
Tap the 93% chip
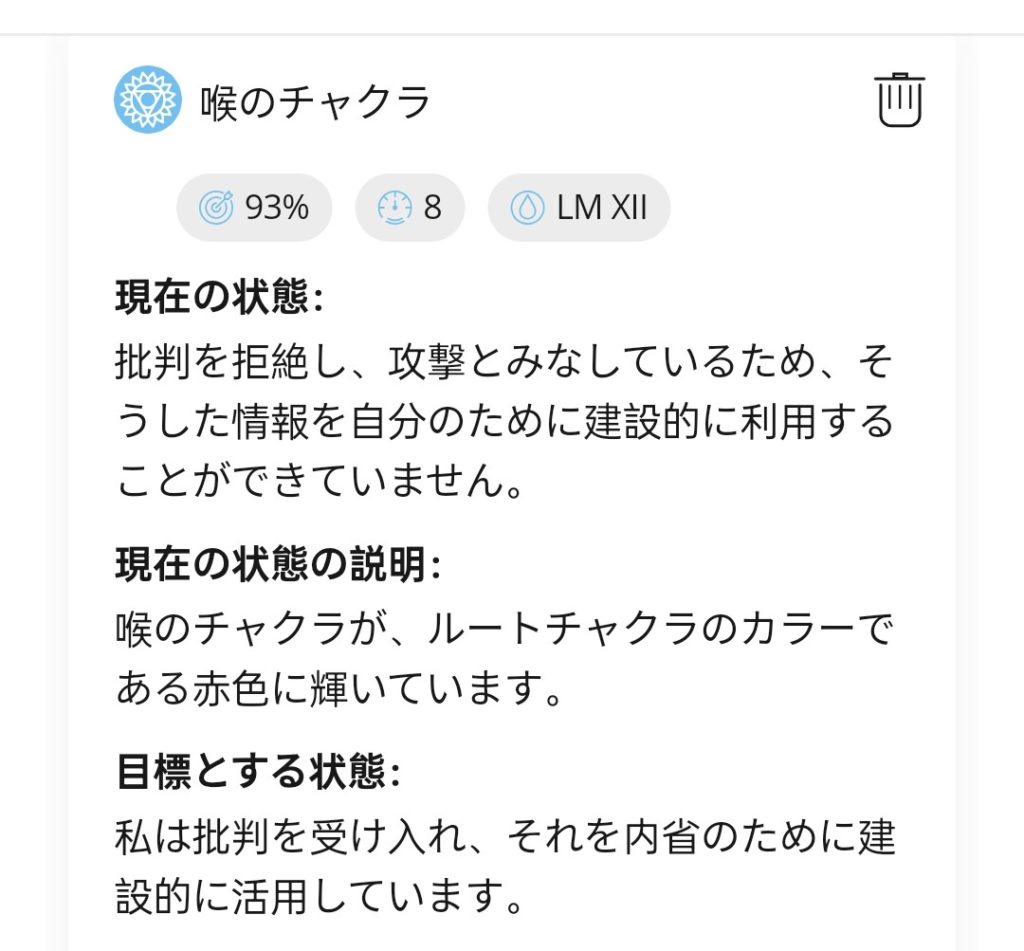click(x=254, y=208)
